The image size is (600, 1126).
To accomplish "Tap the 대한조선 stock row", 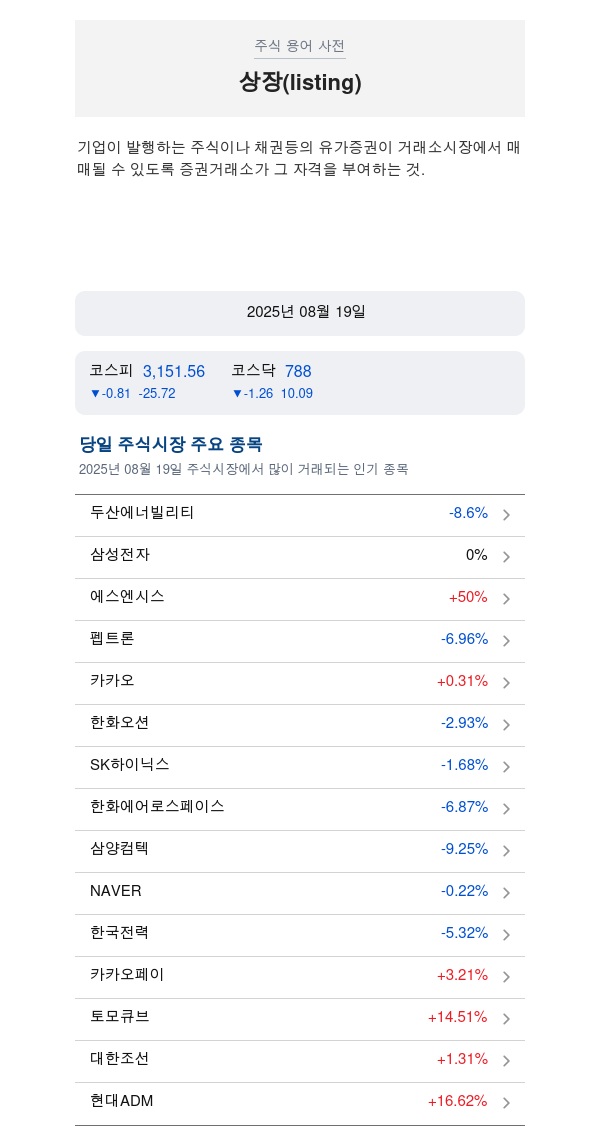I will [x=299, y=1062].
